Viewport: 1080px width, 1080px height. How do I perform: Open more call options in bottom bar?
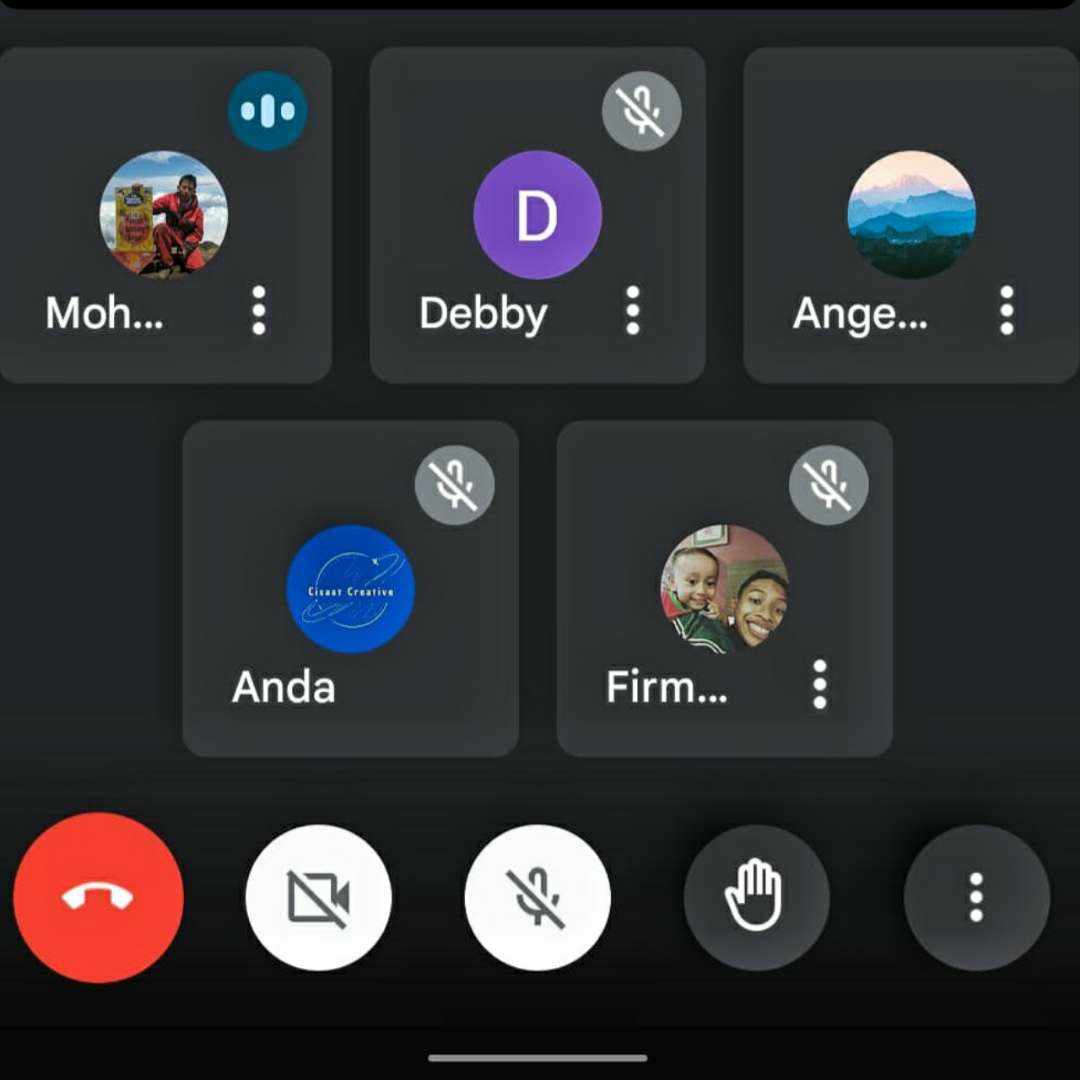976,897
